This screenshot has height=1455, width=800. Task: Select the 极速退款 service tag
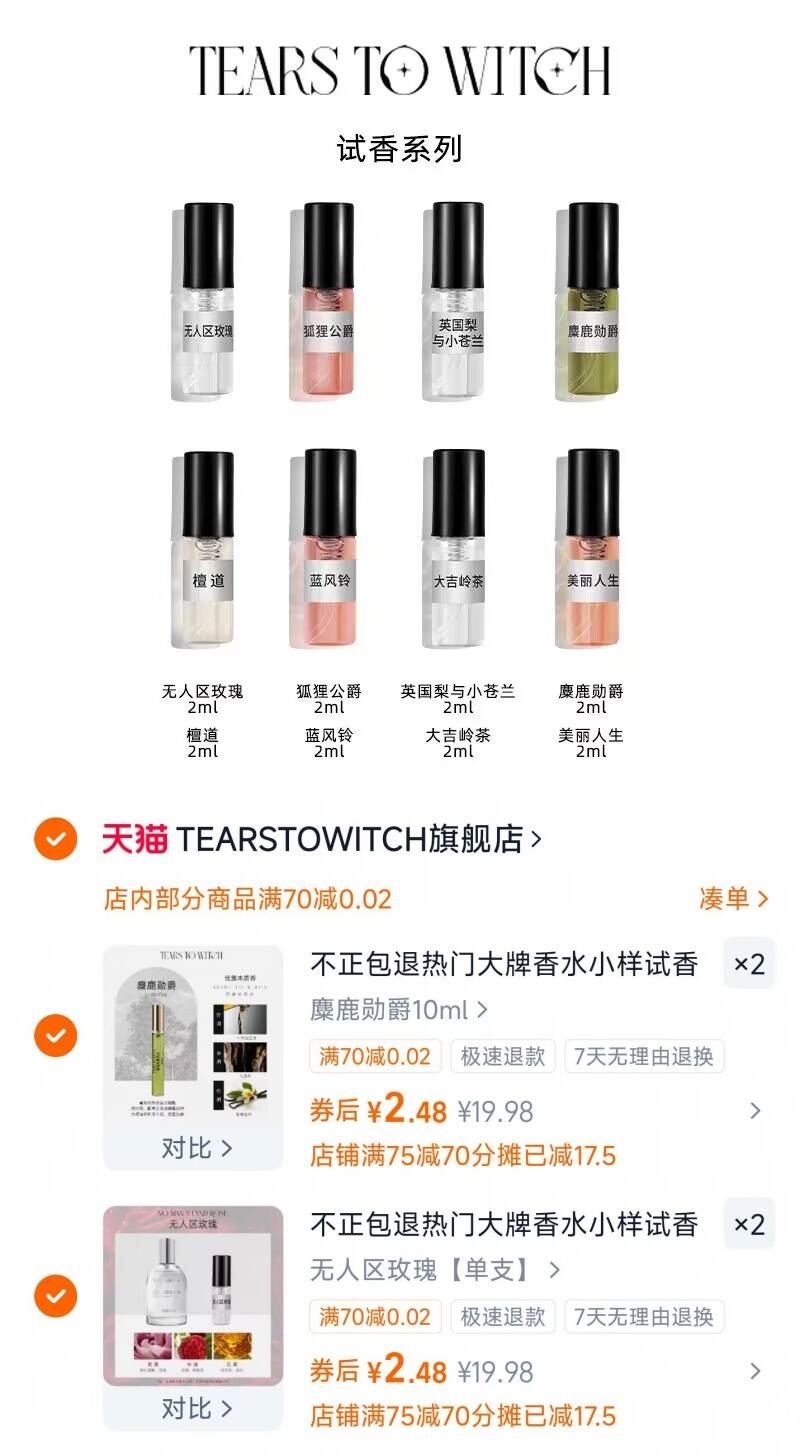click(502, 1056)
